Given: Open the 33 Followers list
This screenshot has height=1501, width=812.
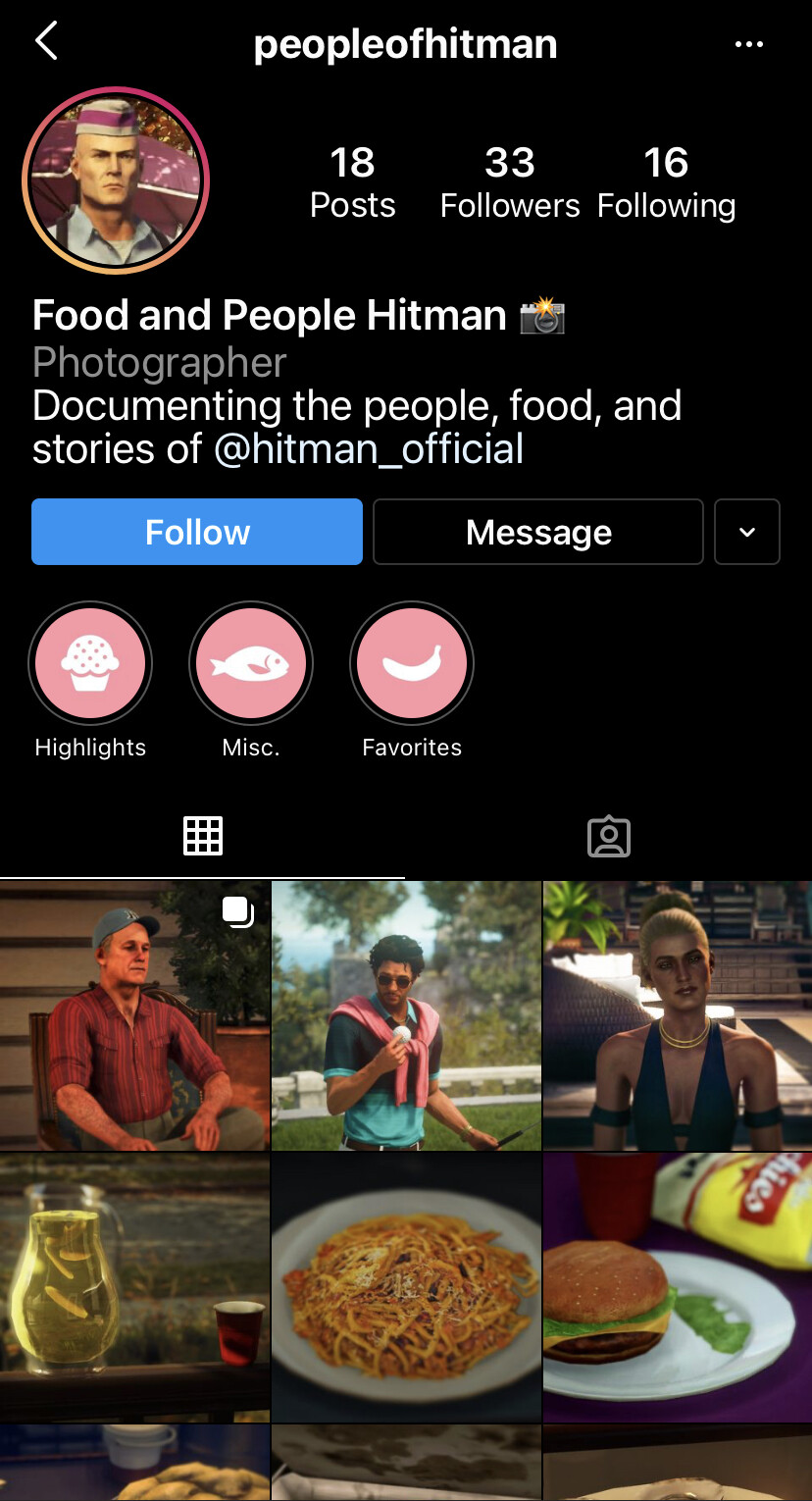Looking at the screenshot, I should pyautogui.click(x=510, y=182).
